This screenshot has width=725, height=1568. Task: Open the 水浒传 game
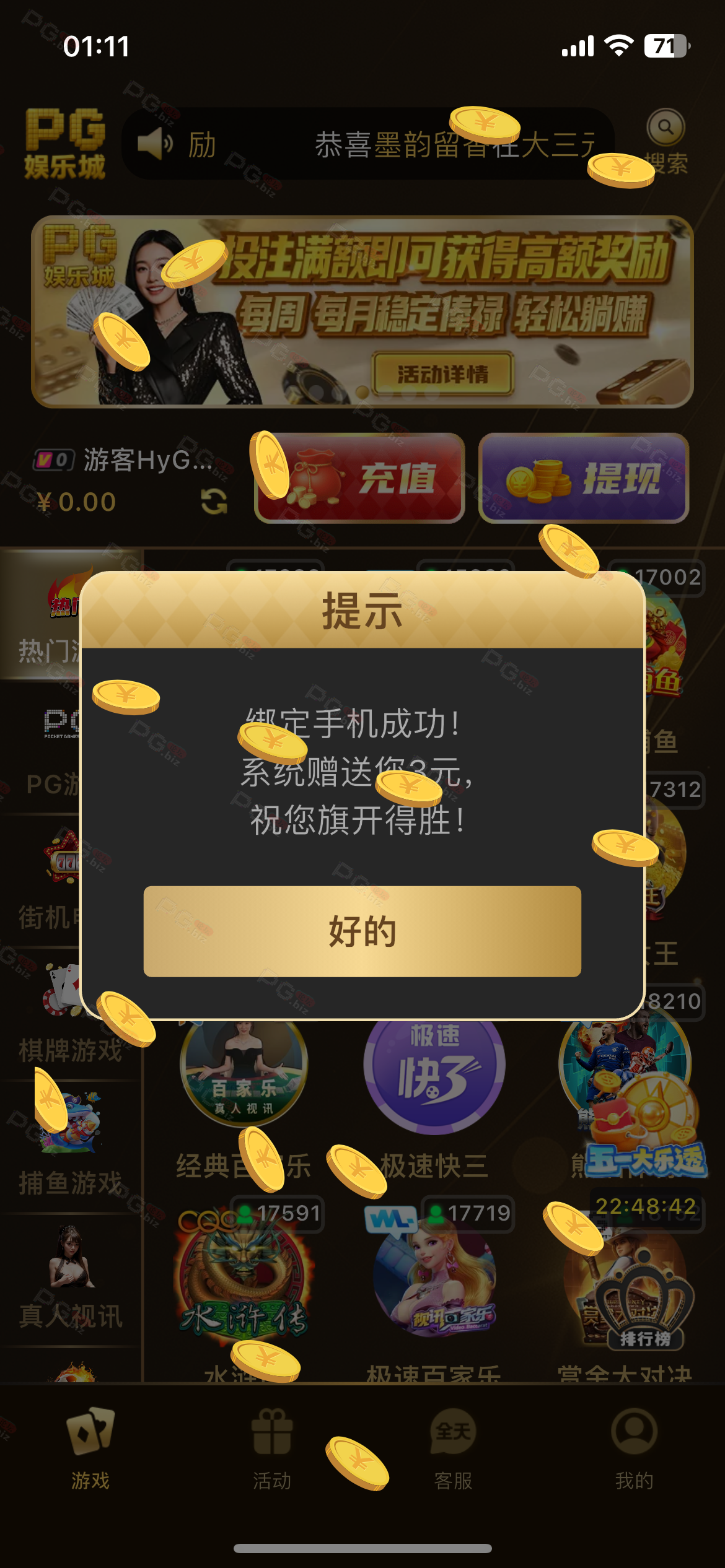pos(245,1282)
